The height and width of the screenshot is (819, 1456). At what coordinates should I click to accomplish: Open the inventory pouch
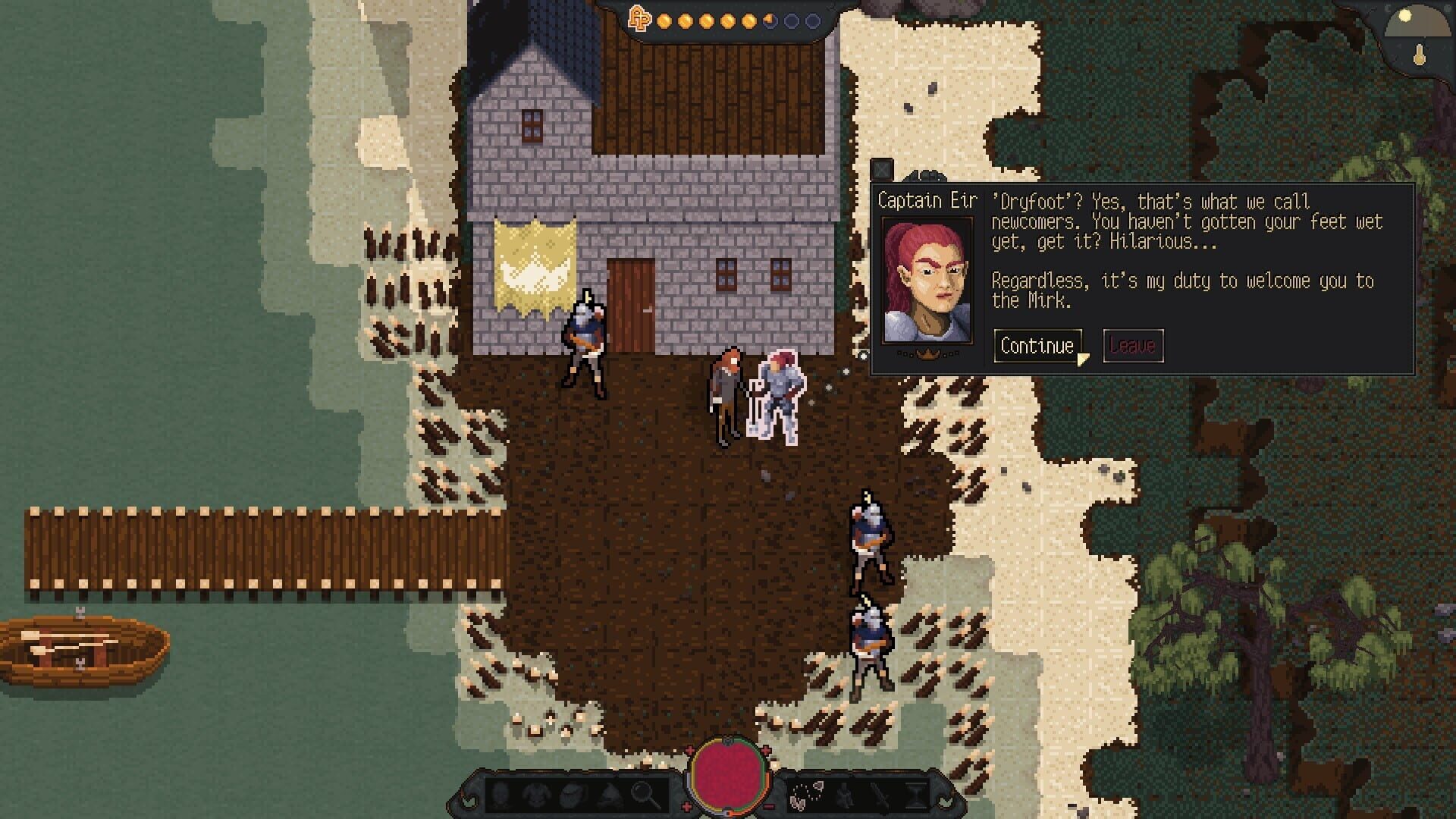click(574, 795)
